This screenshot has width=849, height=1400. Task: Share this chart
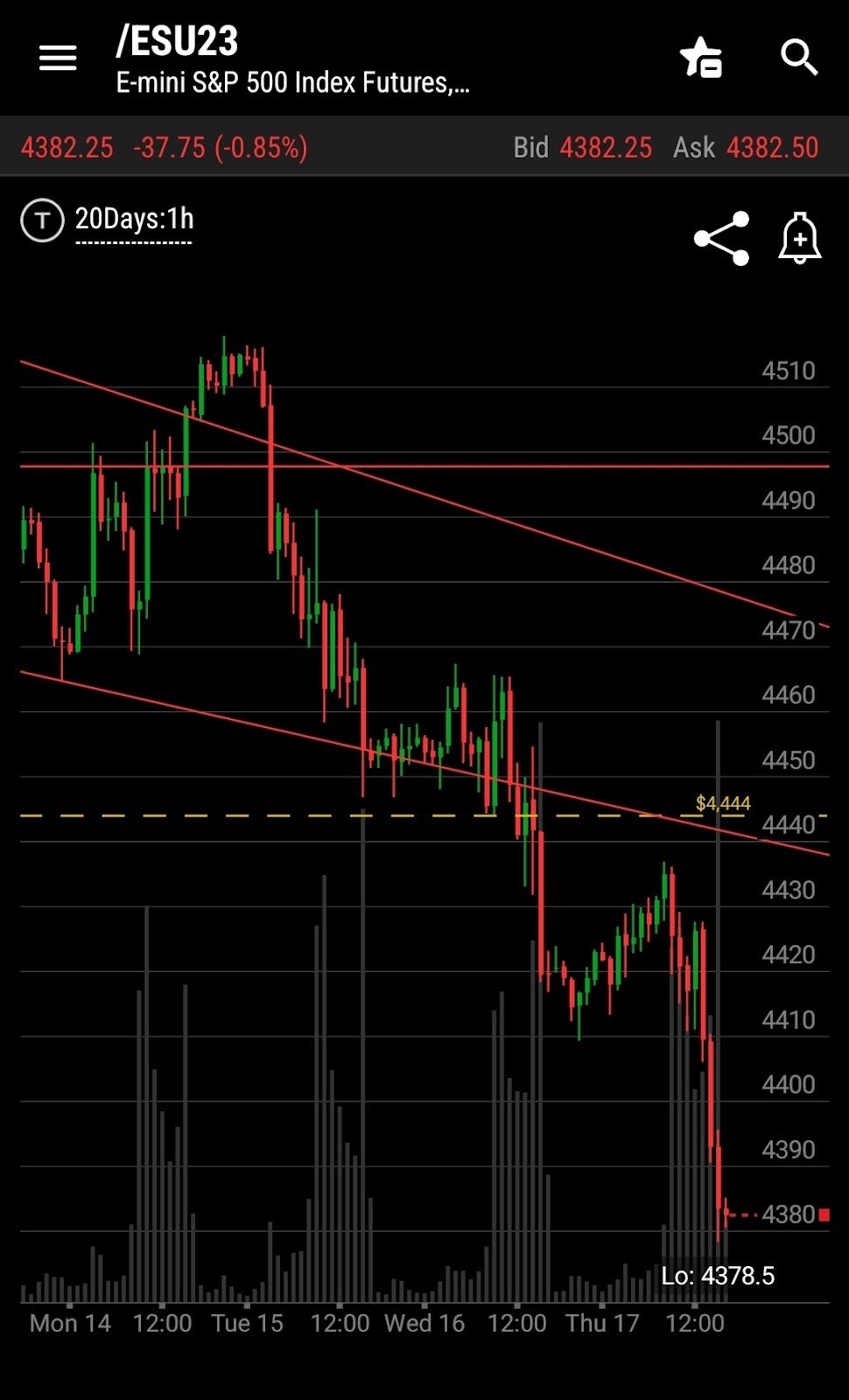722,238
